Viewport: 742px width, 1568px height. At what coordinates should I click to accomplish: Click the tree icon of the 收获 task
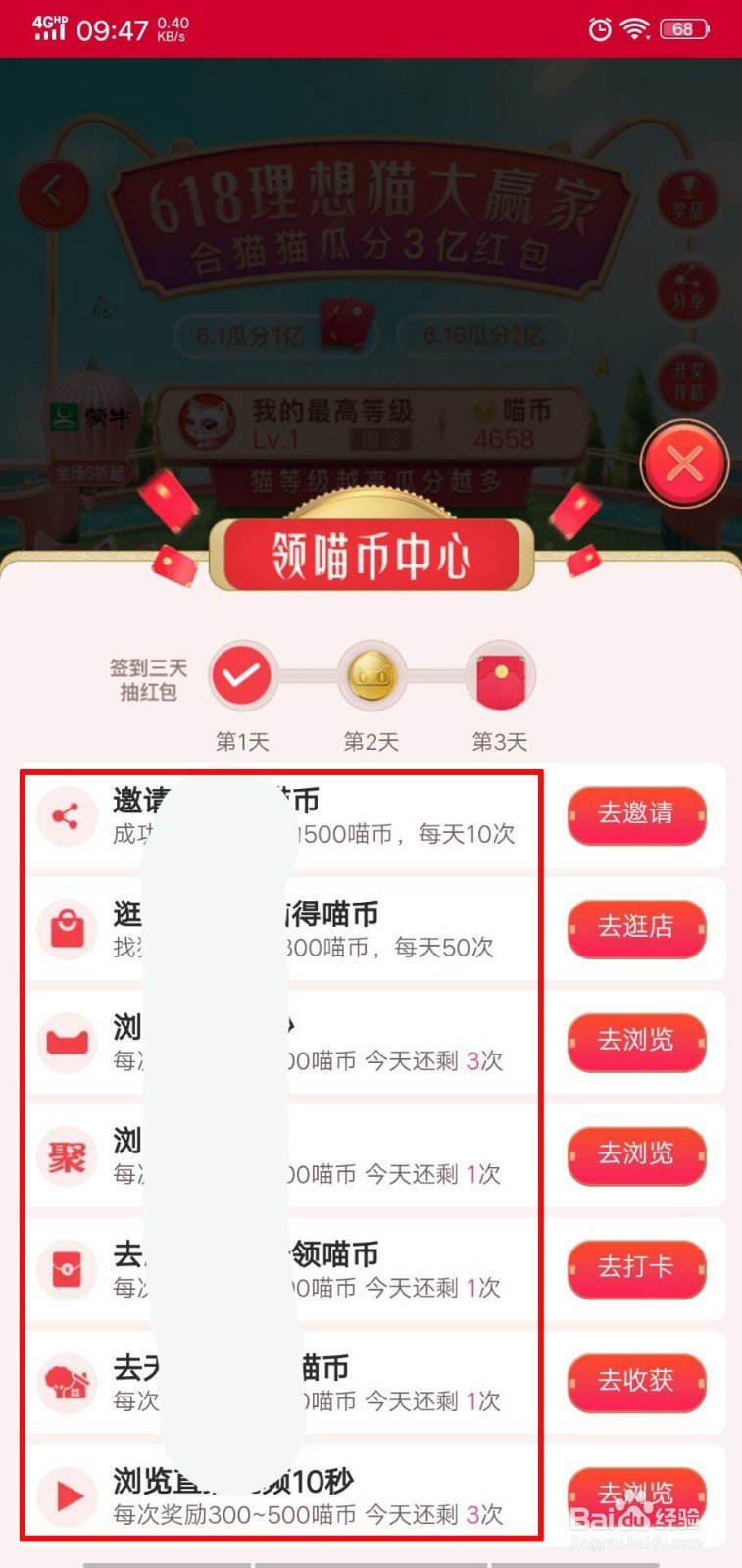point(66,1383)
